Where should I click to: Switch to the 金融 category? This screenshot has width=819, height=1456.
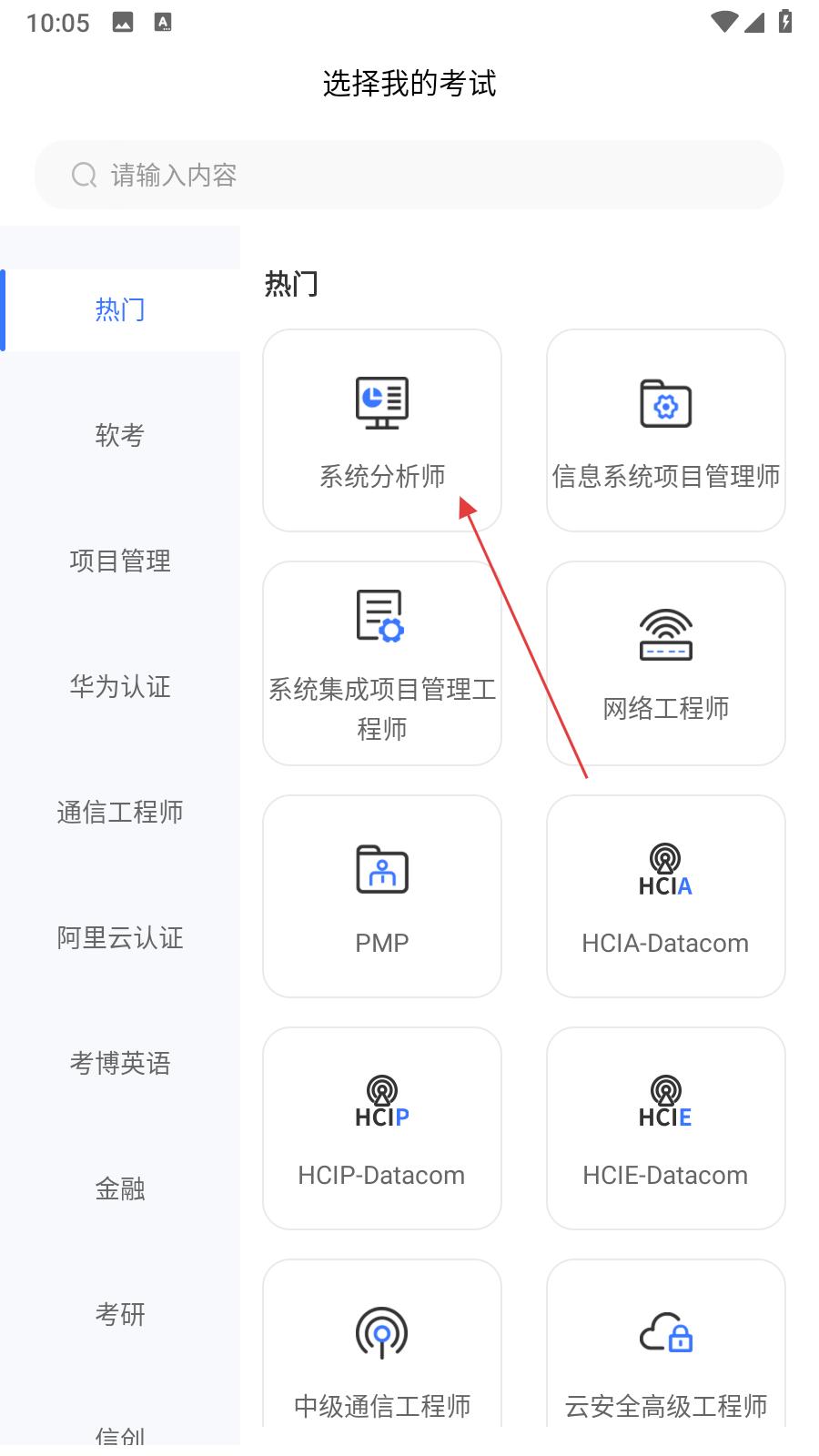(x=120, y=1188)
